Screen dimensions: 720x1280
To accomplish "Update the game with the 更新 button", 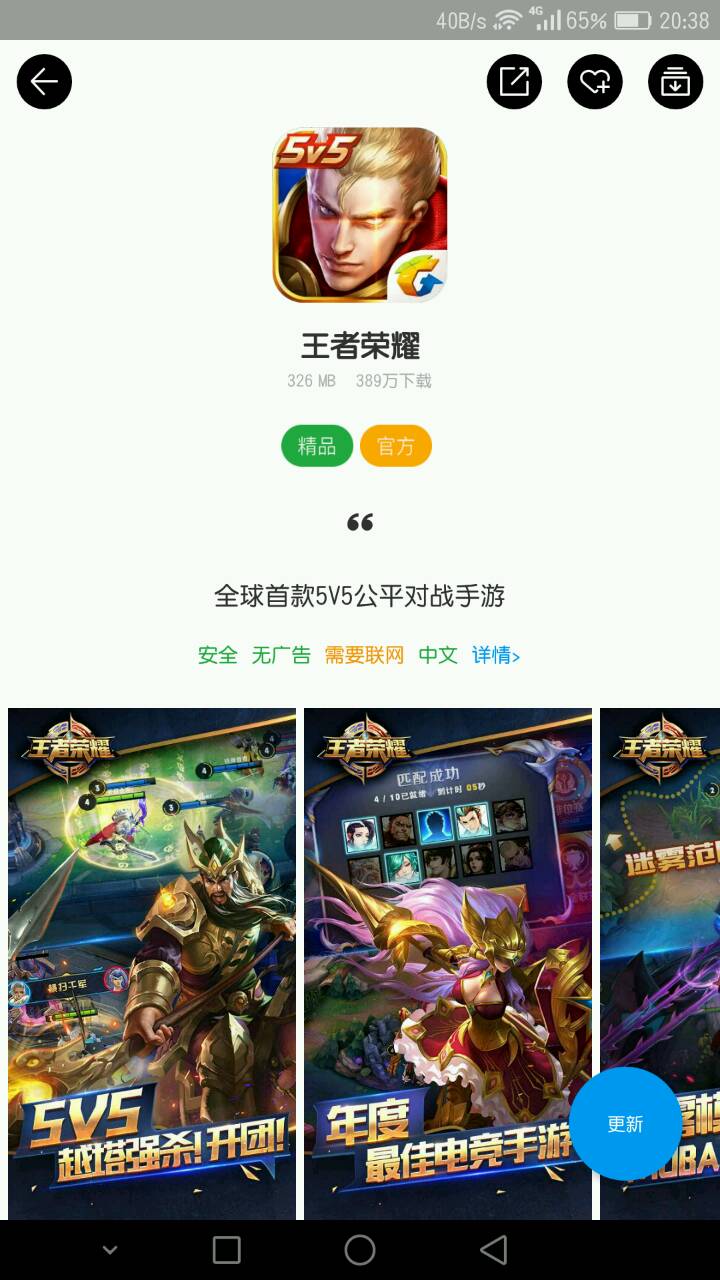I will 625,1124.
